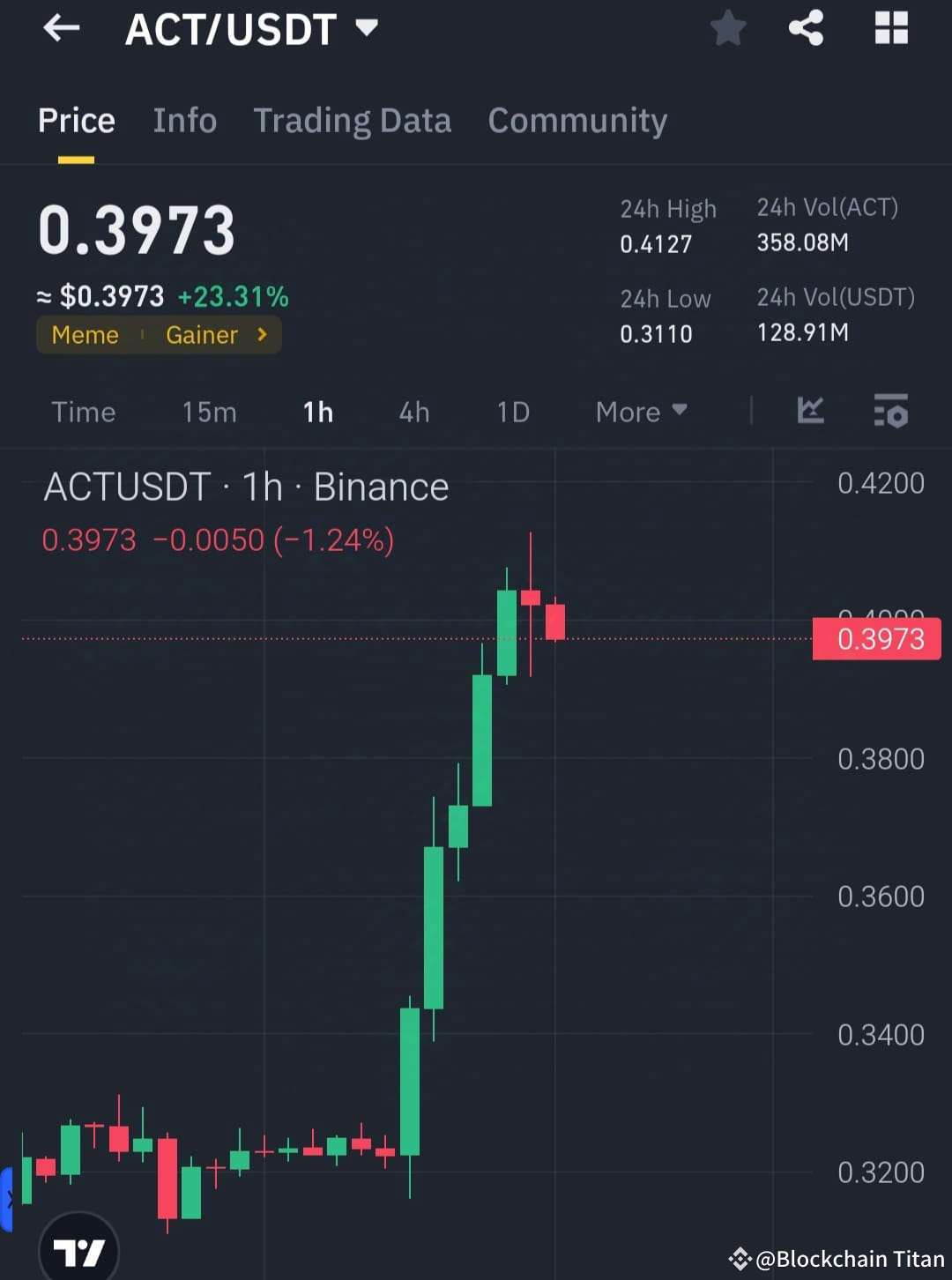Open the Trading Data tab

pyautogui.click(x=353, y=121)
